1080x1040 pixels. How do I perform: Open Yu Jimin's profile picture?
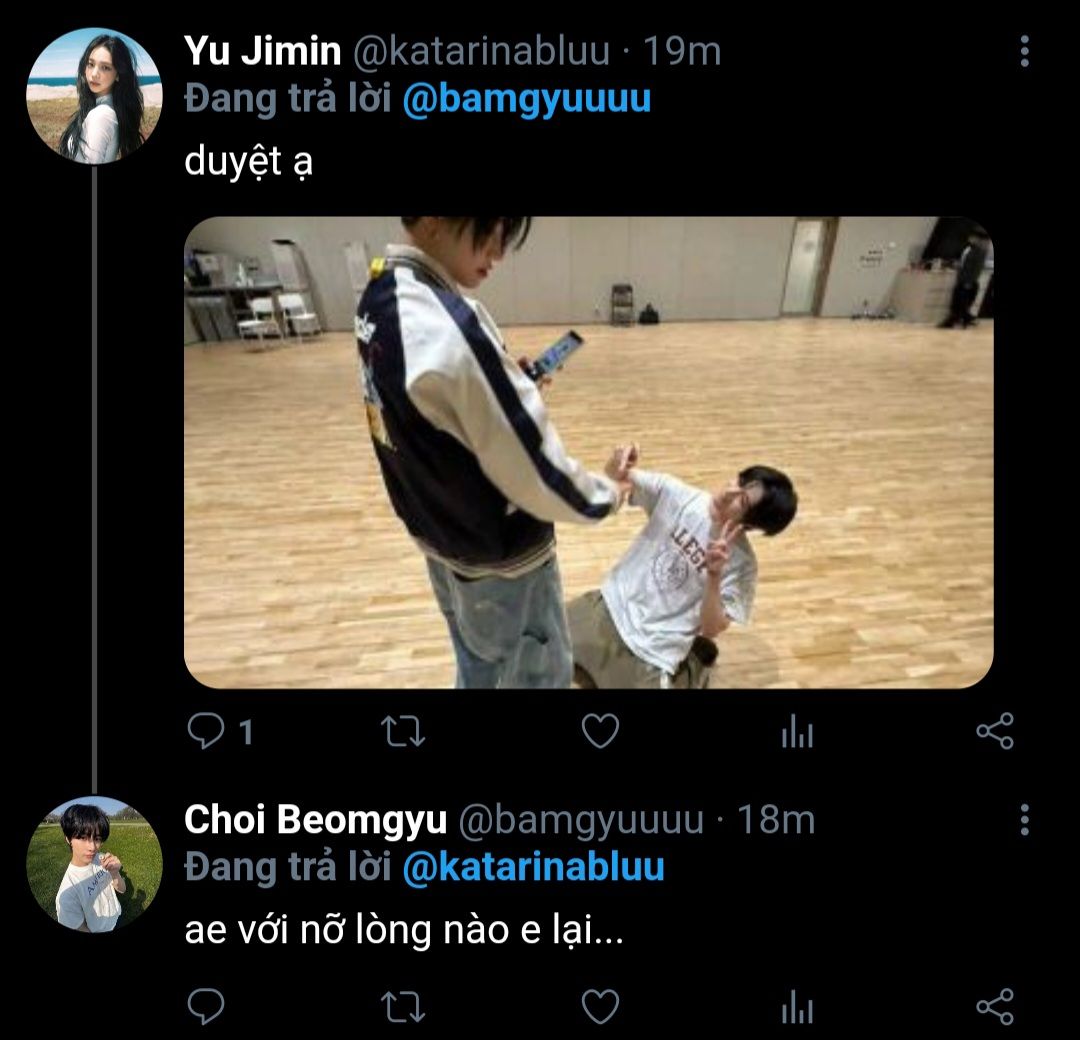[94, 96]
